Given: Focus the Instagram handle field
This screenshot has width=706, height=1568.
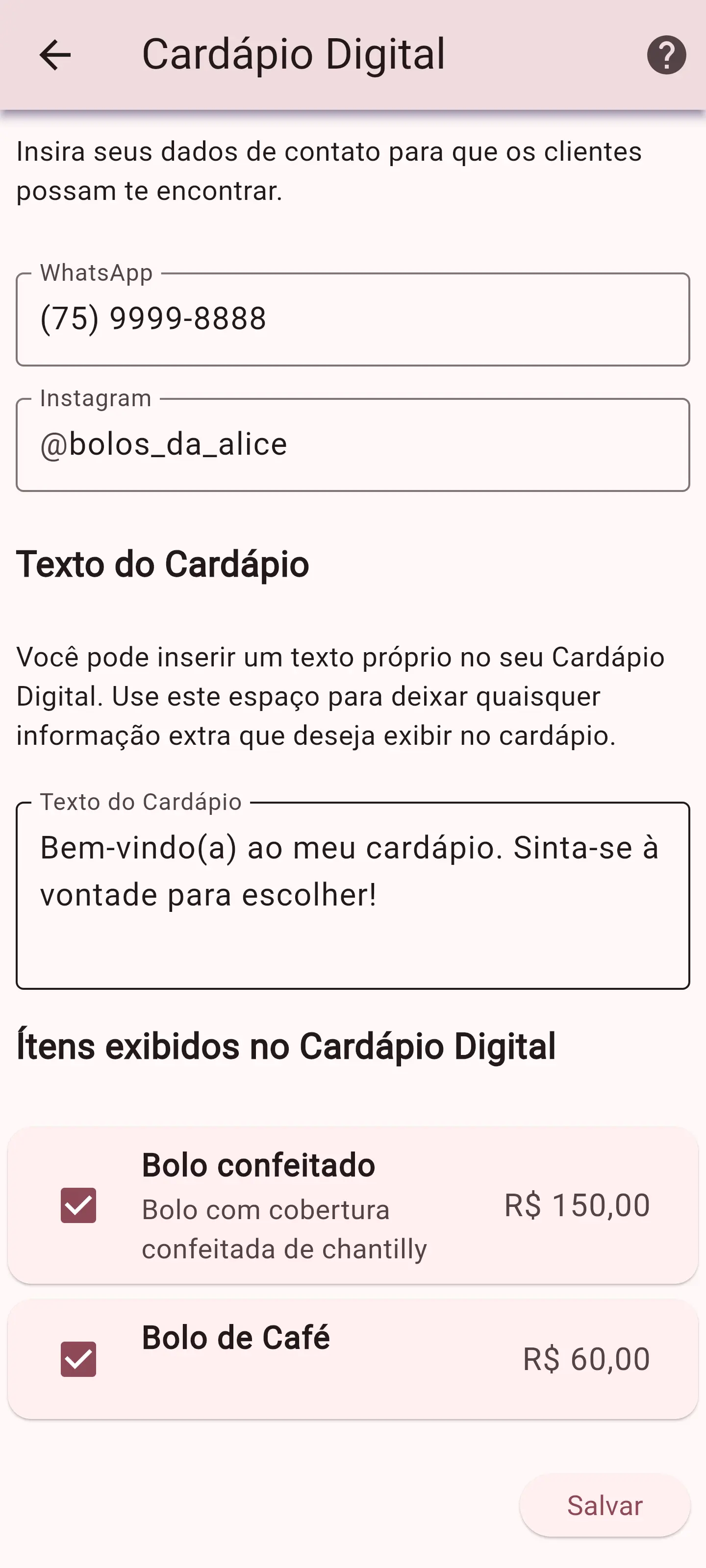Looking at the screenshot, I should (x=352, y=444).
